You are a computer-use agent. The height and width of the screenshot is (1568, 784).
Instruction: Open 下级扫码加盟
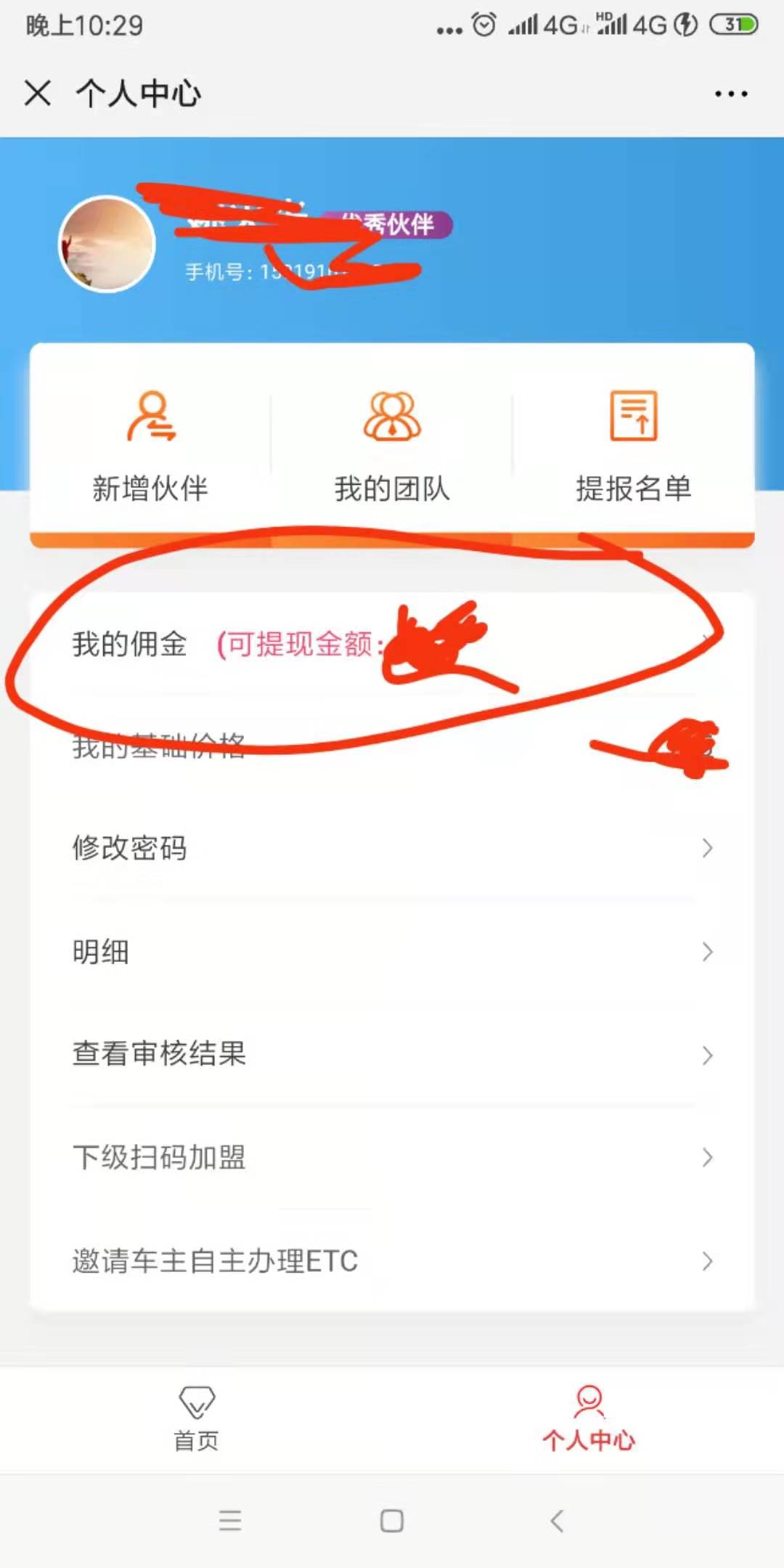[x=392, y=1157]
